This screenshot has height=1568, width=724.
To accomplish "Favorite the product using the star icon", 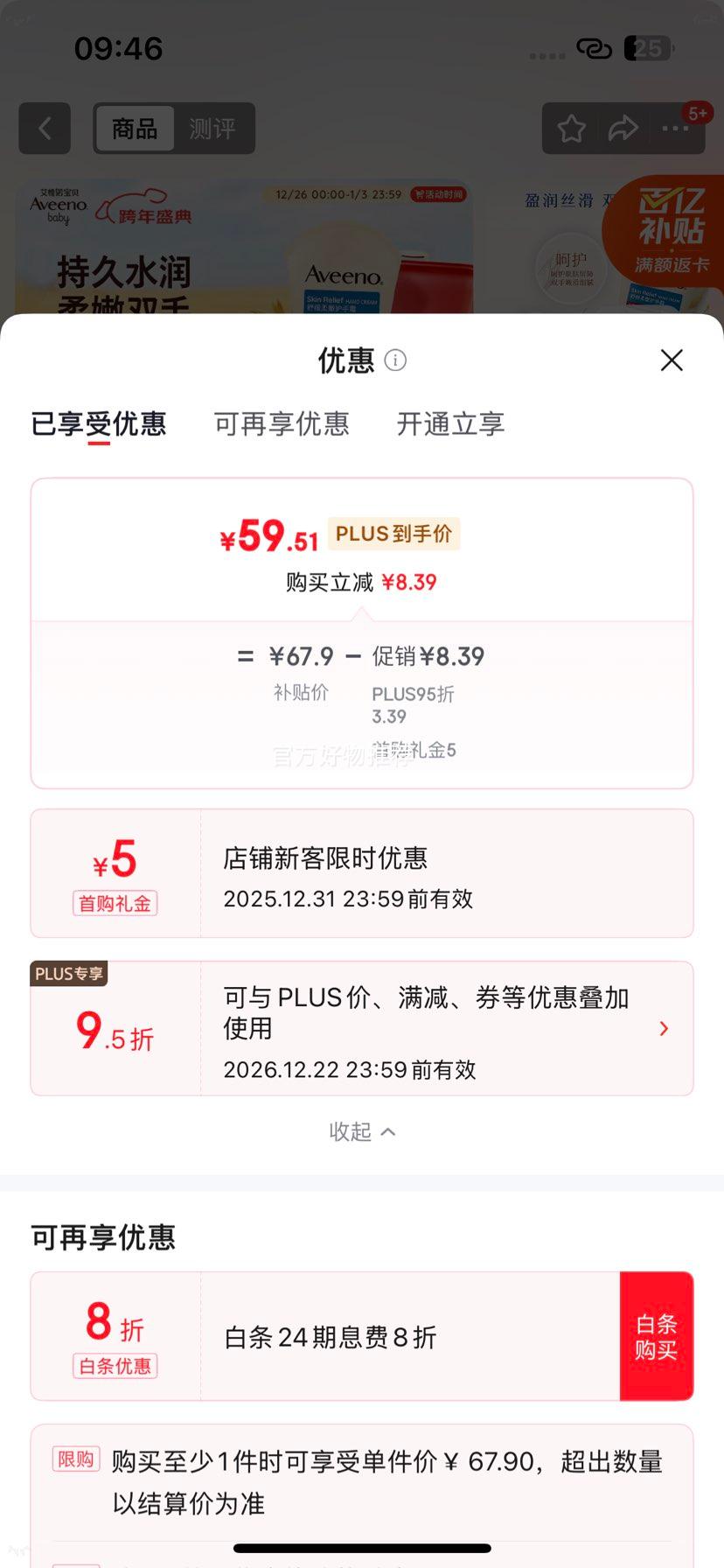I will 571,128.
